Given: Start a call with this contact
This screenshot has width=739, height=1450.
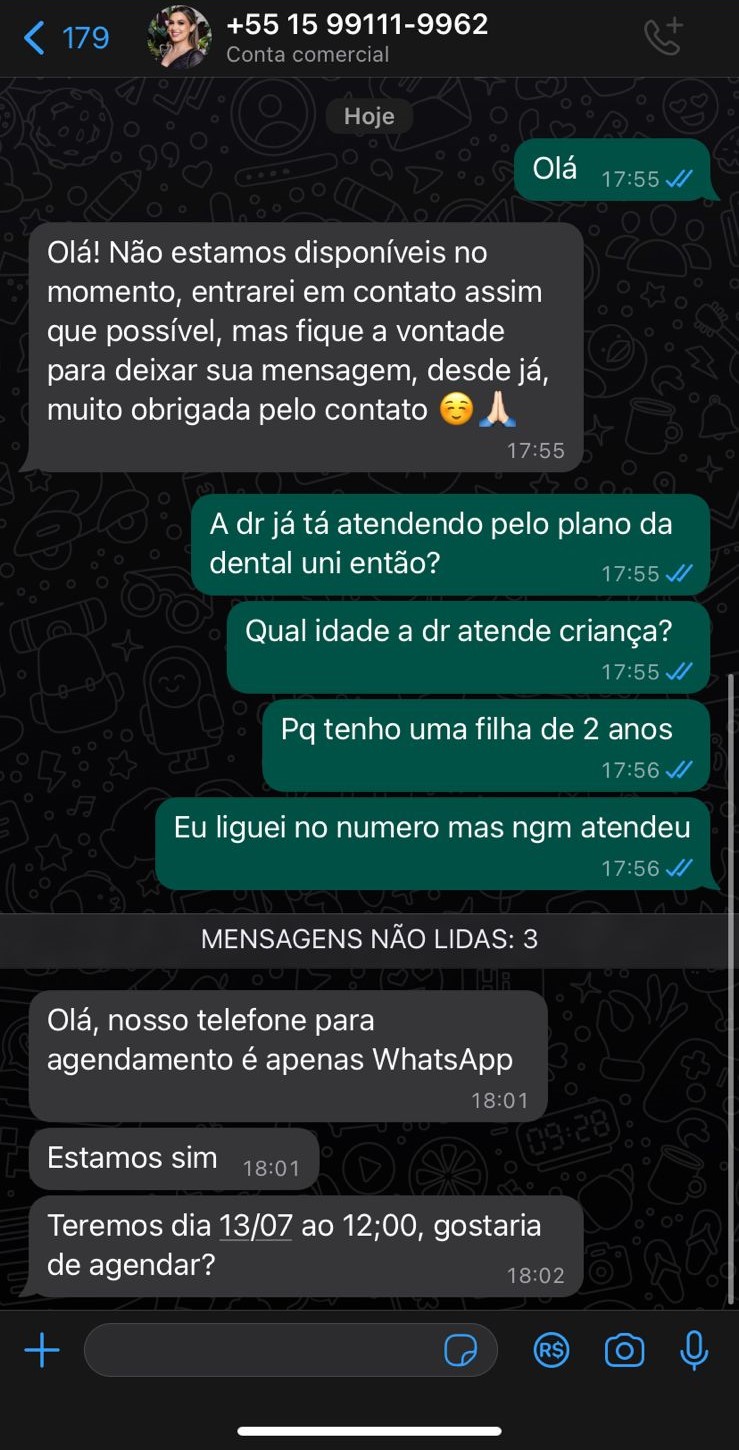Looking at the screenshot, I should [x=663, y=37].
